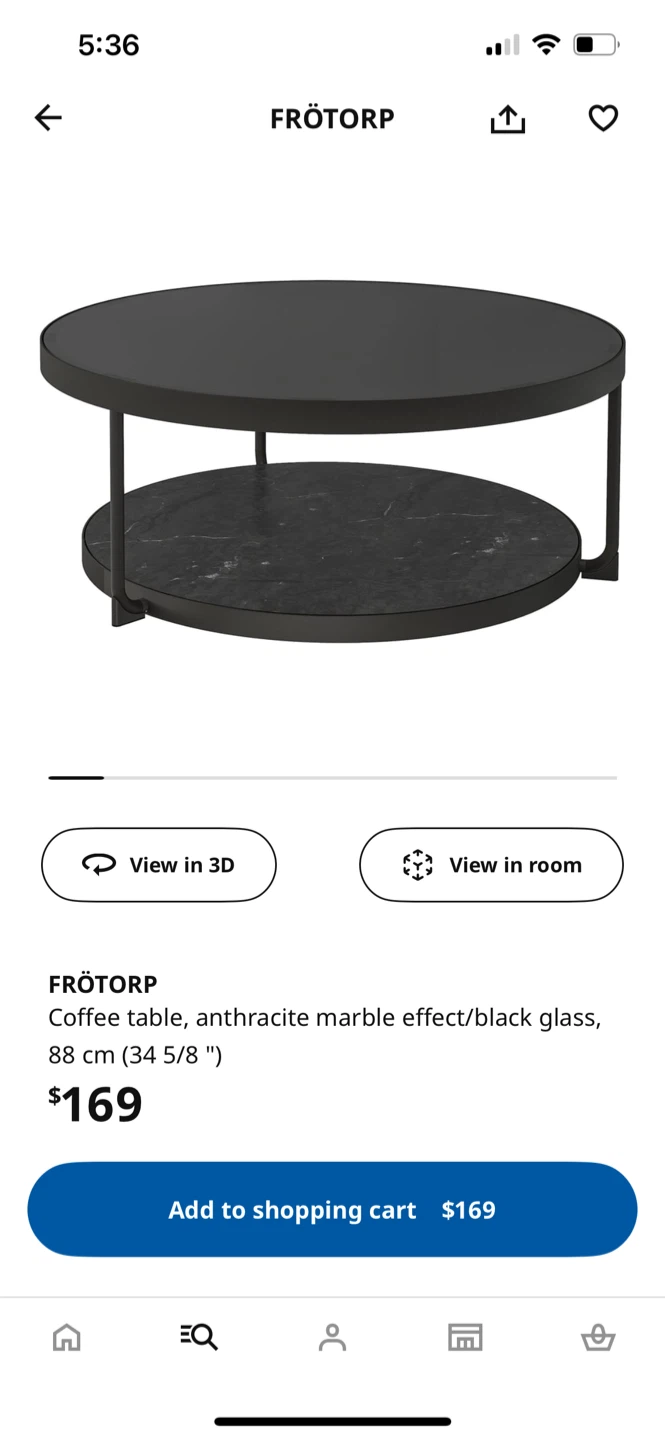Save FRÖTORP to favorites with the heart

click(603, 118)
